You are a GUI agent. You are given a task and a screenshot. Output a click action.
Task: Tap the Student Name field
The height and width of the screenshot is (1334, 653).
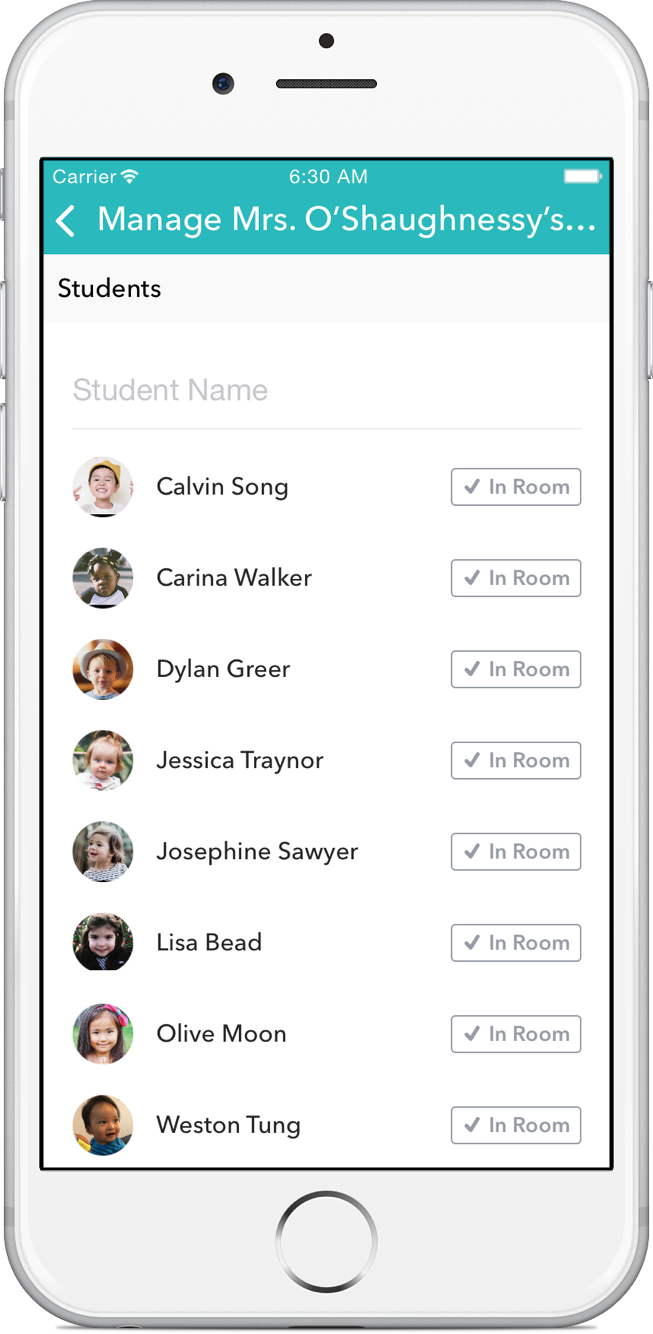tap(325, 390)
